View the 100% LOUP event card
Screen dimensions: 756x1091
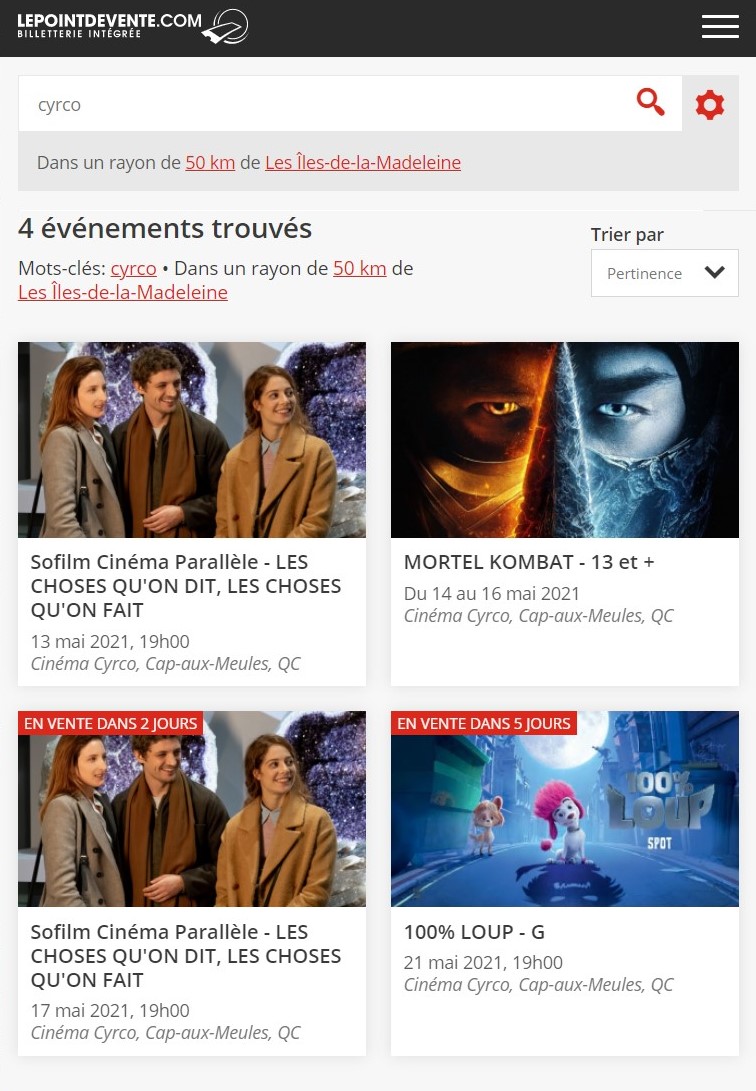pos(564,882)
